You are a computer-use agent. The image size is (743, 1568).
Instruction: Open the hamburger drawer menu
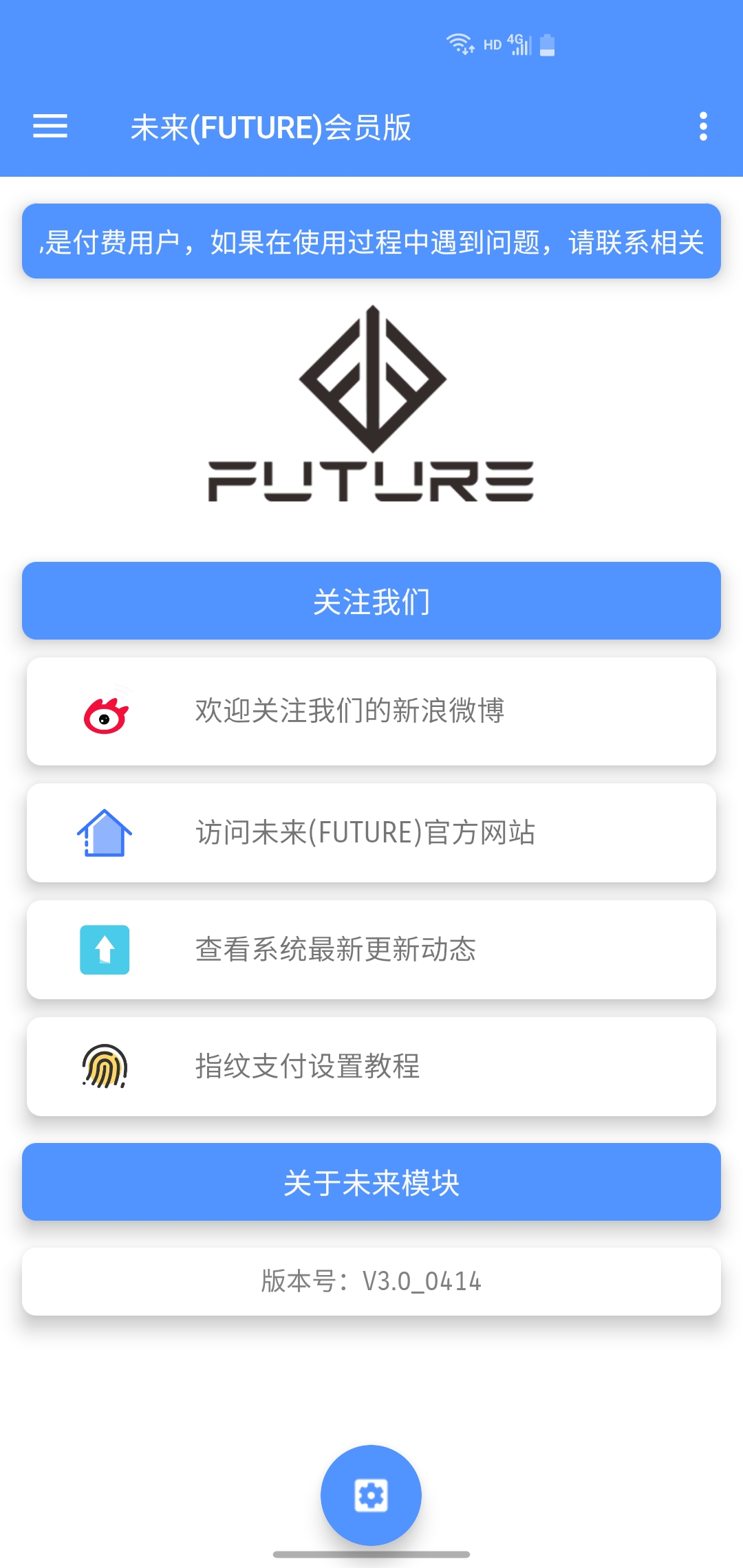tap(50, 127)
